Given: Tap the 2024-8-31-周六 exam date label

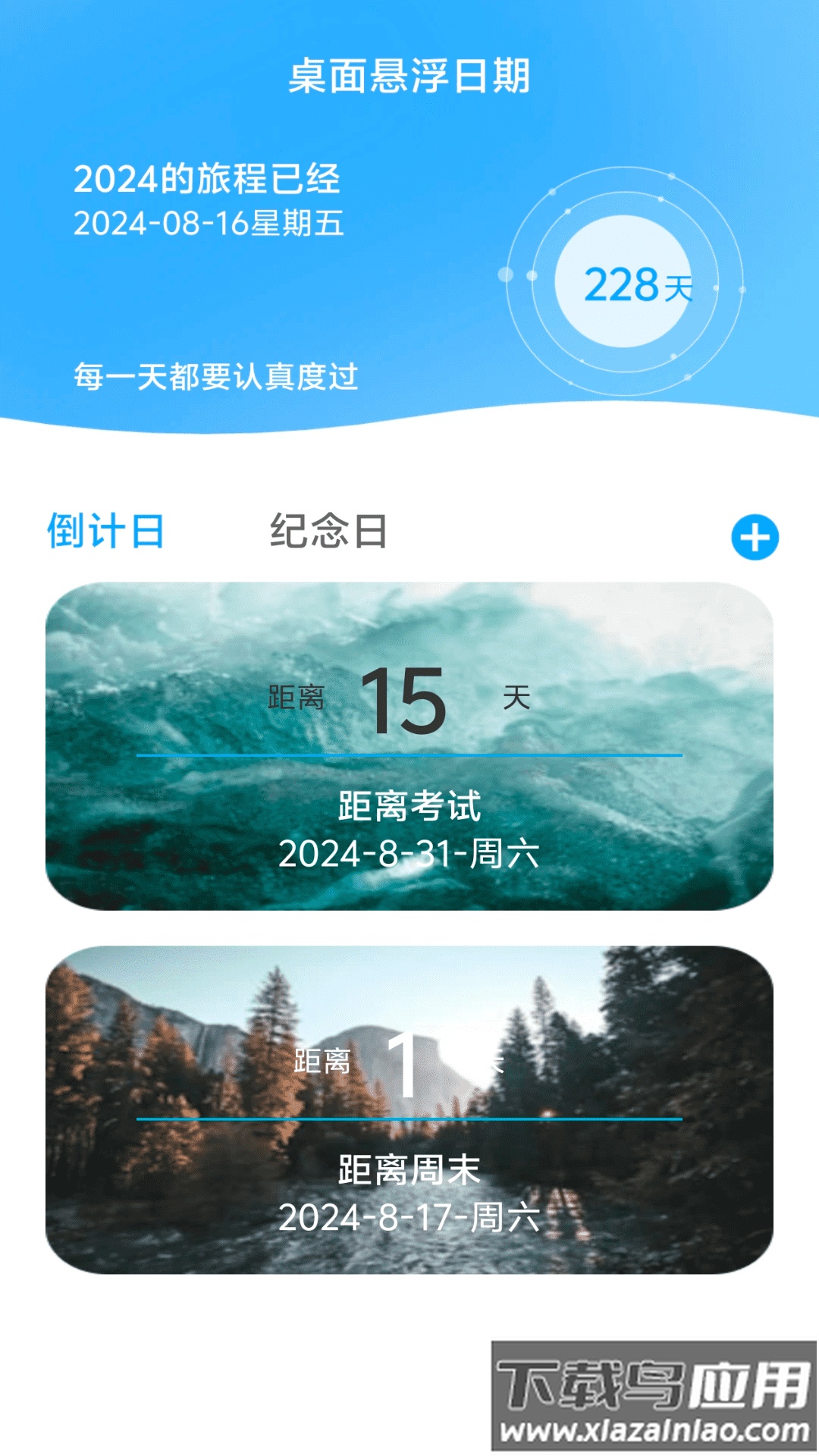Looking at the screenshot, I should (x=409, y=857).
